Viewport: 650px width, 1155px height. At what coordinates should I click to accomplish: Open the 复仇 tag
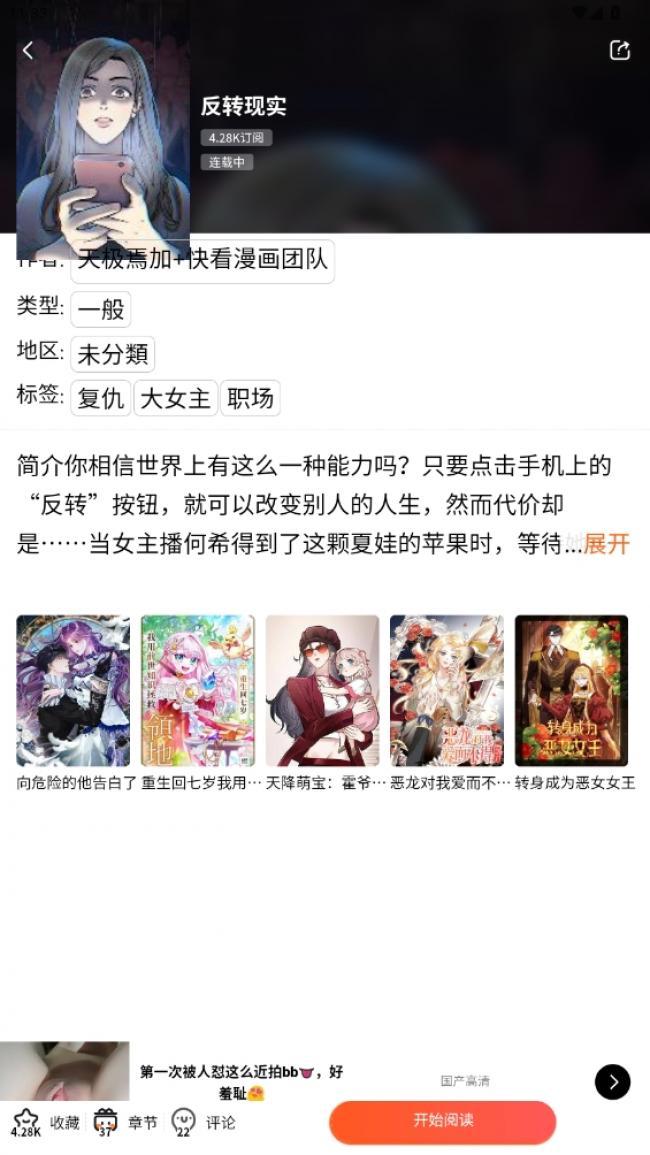(100, 398)
